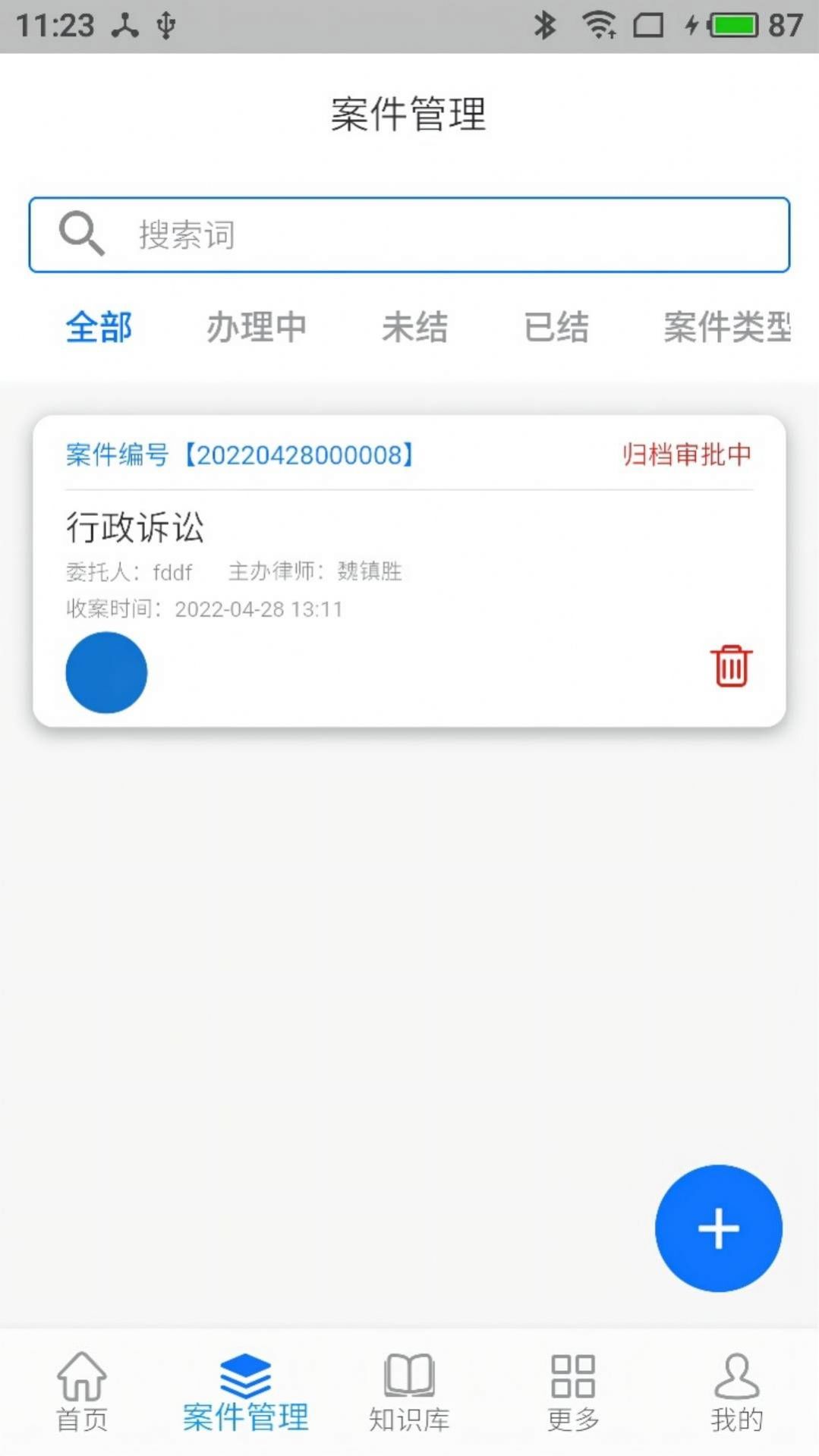Open the 案件类型 case type filter
The height and width of the screenshot is (1456, 819).
click(x=726, y=328)
